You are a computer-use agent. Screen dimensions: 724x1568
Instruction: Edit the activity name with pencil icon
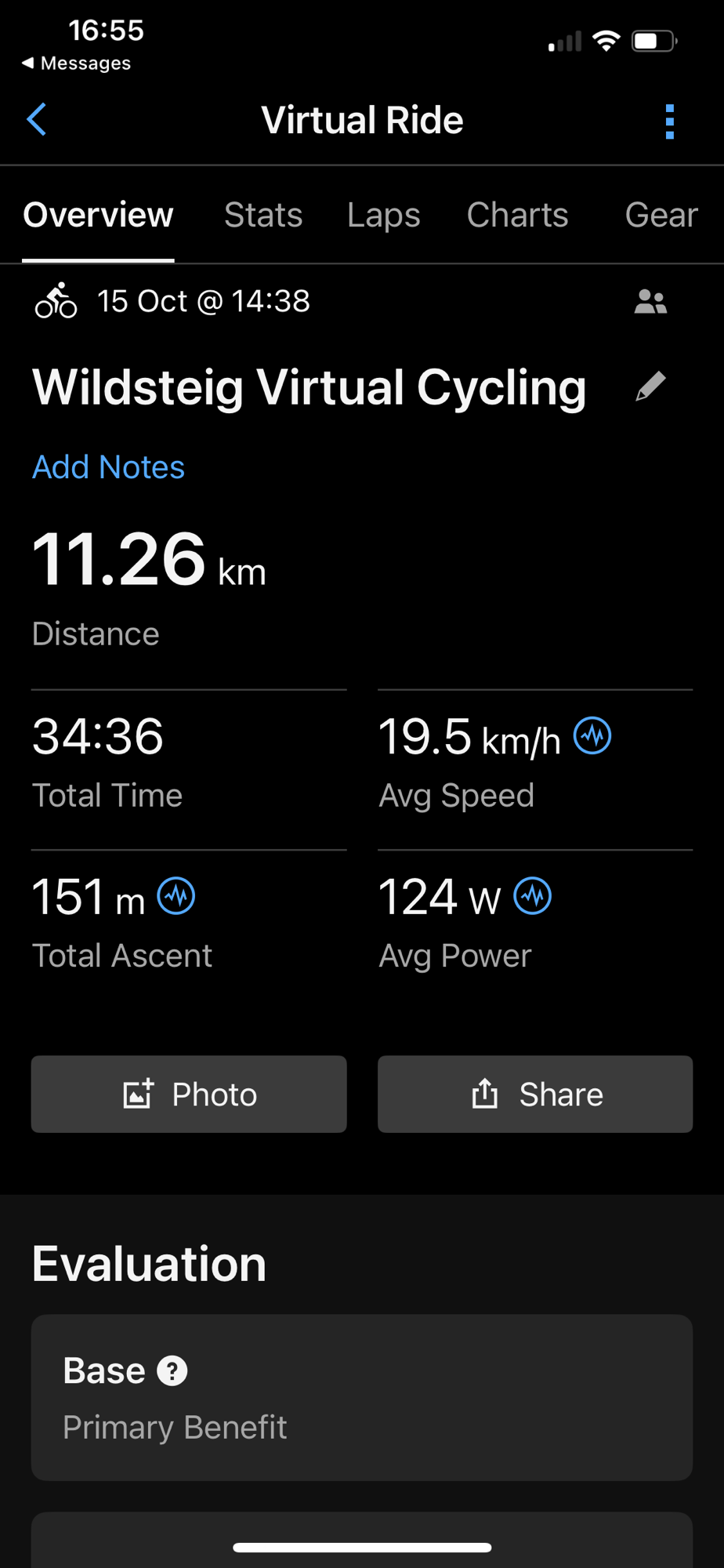[650, 387]
